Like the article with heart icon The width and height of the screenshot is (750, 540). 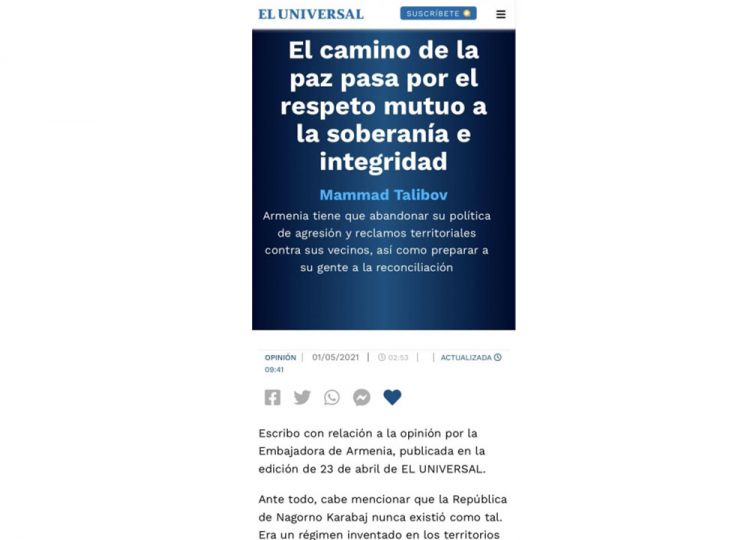pyautogui.click(x=392, y=397)
